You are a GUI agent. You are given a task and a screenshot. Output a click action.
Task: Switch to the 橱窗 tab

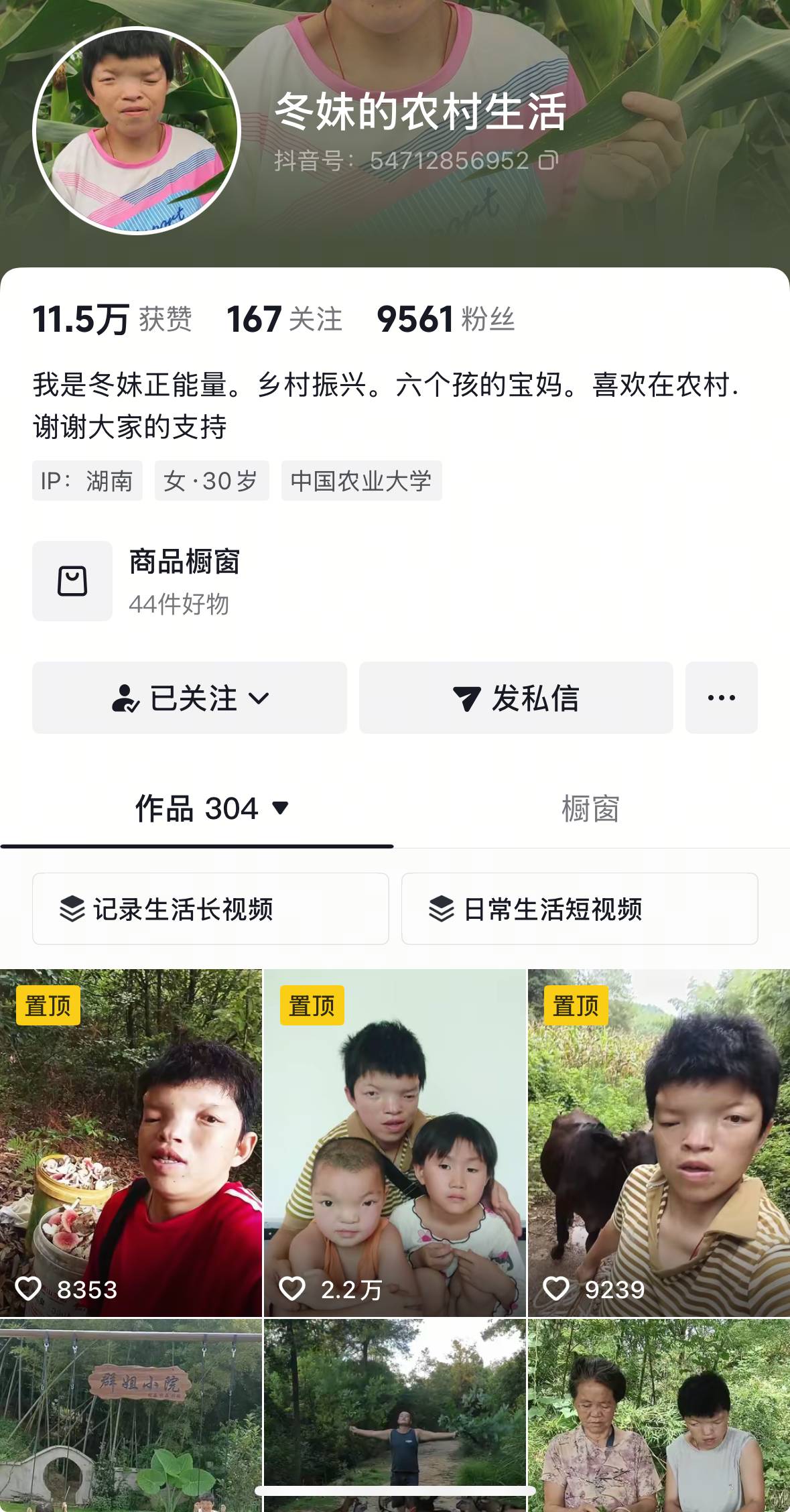[x=590, y=809]
